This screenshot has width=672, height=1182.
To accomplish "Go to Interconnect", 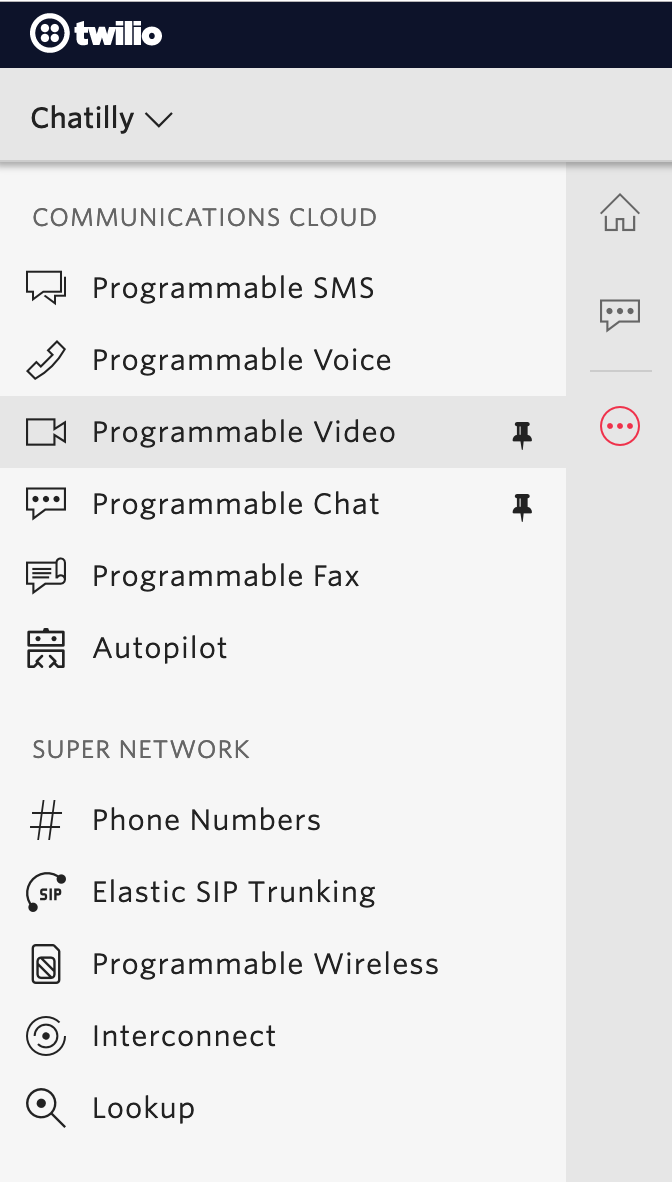I will pos(283,1036).
